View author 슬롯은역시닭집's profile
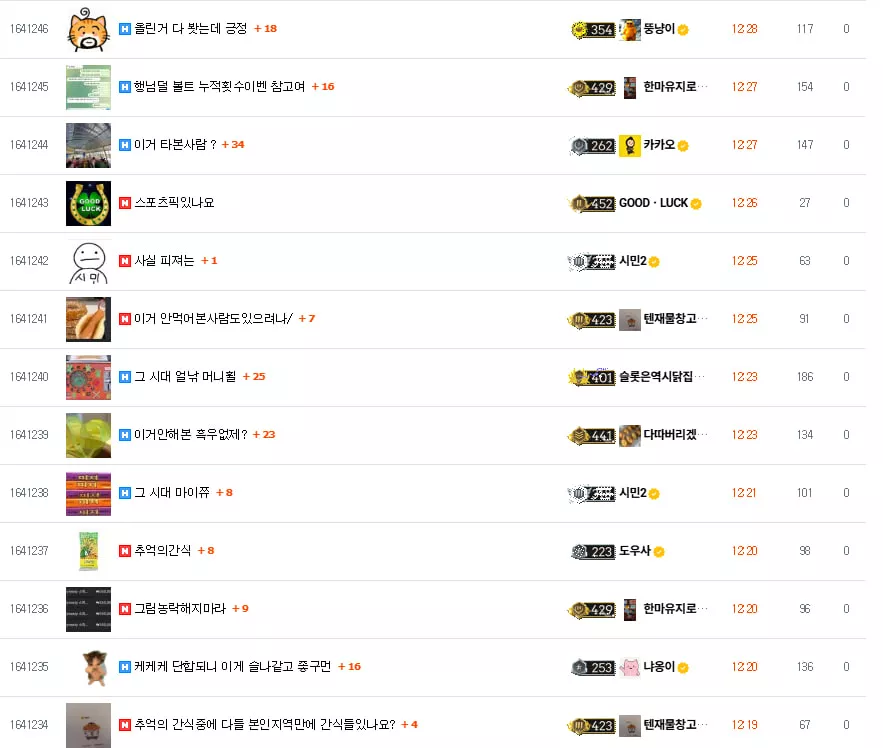The width and height of the screenshot is (883, 748). tap(656, 377)
